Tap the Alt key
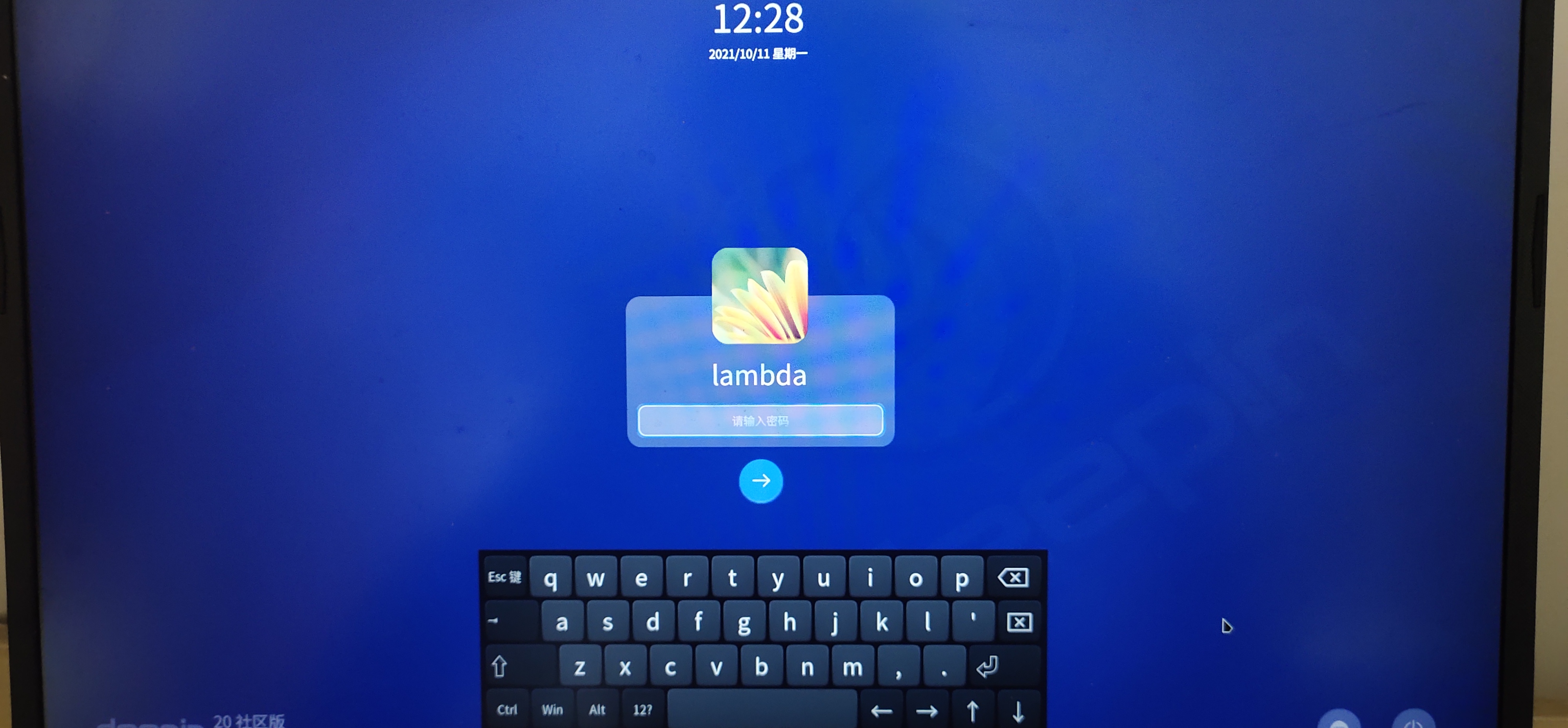 pos(597,710)
